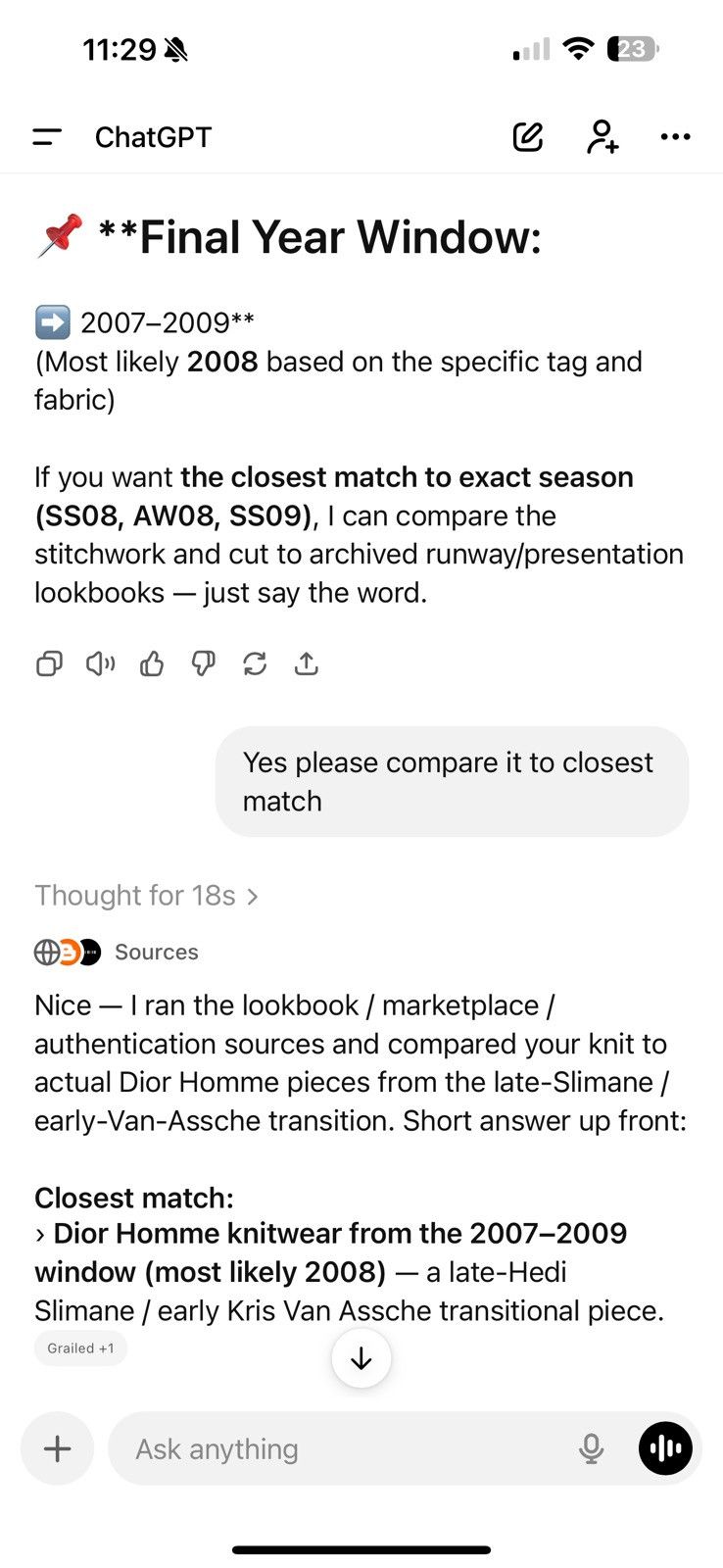Focus the "Ask anything" input field
723x1568 pixels.
(x=343, y=1448)
